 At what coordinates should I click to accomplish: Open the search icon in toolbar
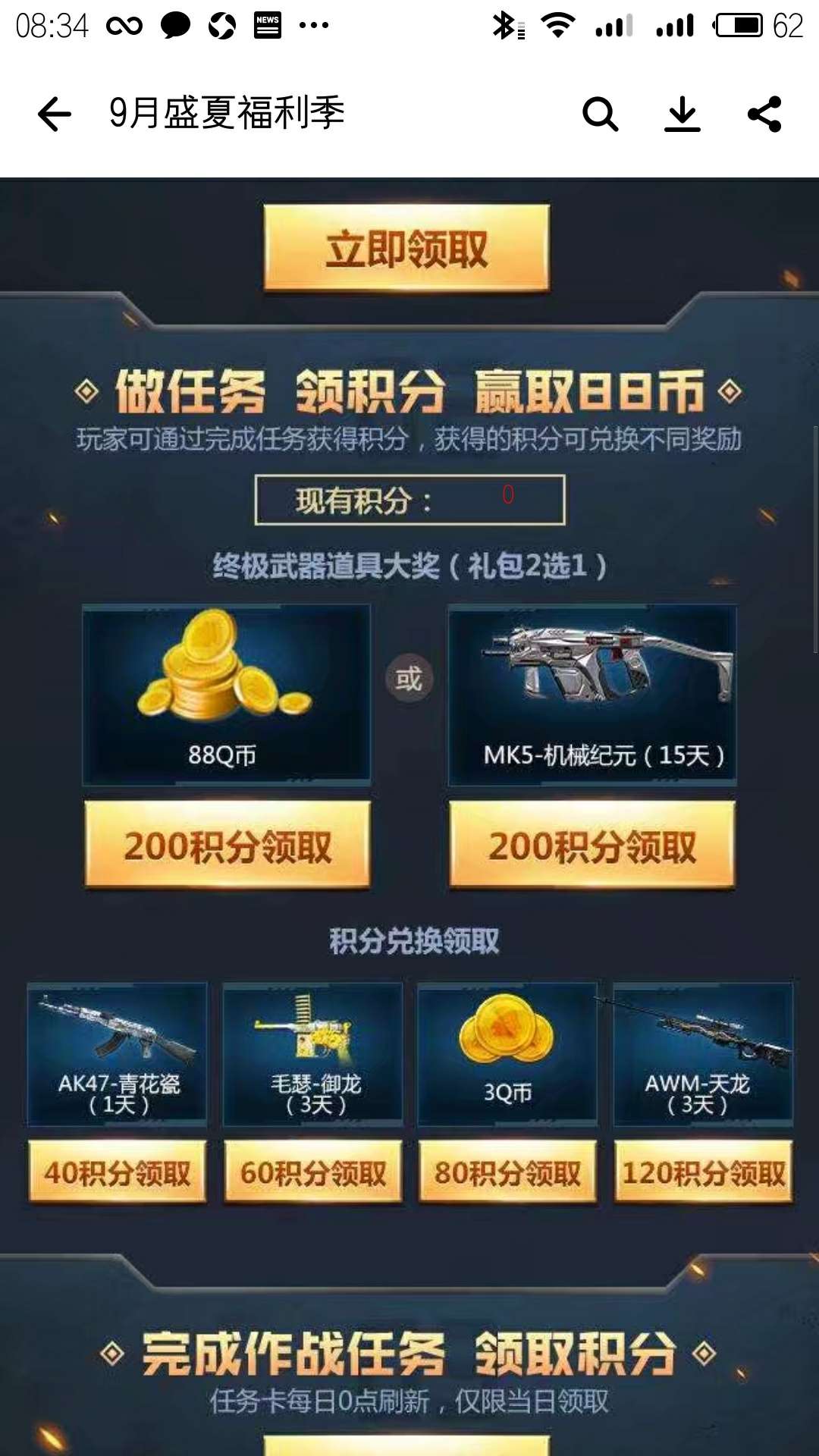tap(600, 115)
